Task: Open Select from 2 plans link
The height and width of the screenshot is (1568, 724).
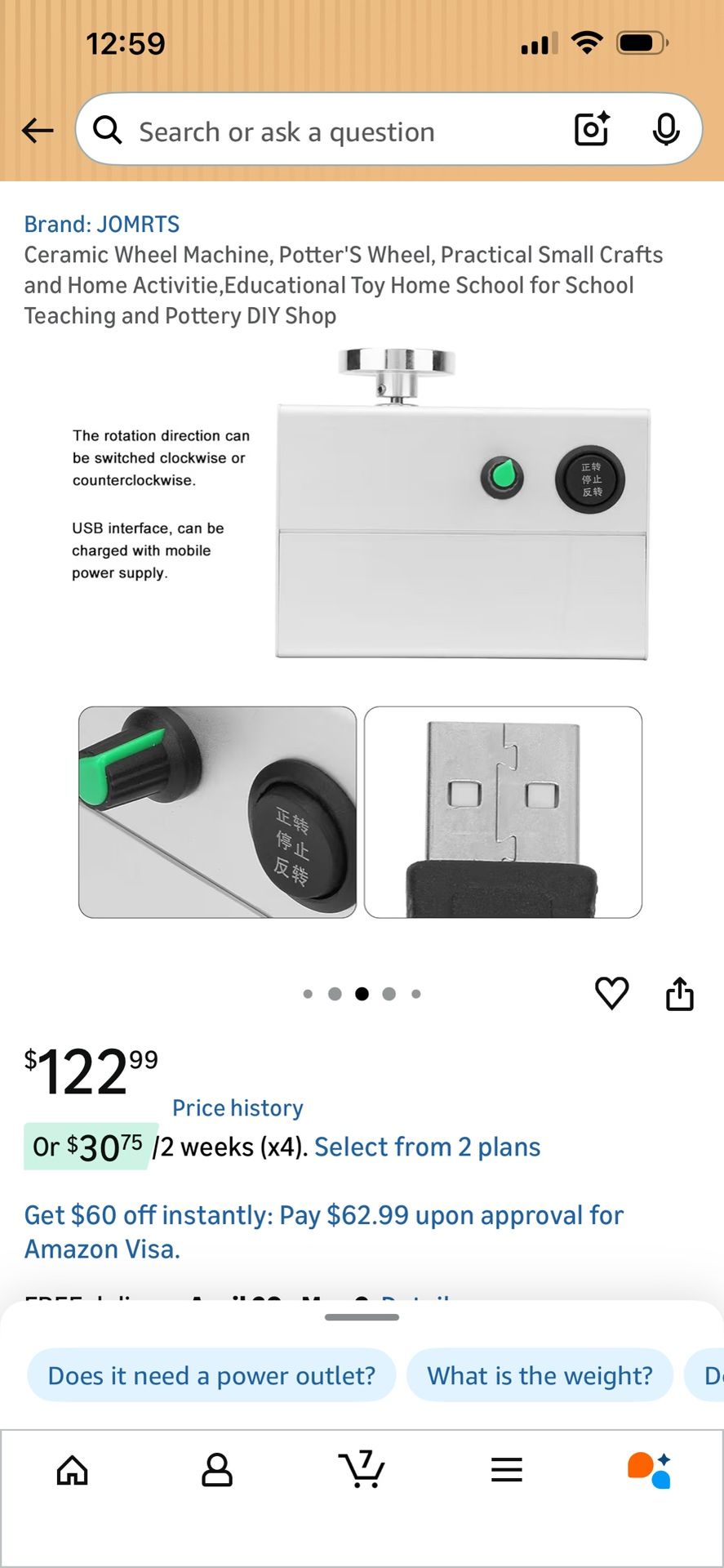Action: (427, 1147)
